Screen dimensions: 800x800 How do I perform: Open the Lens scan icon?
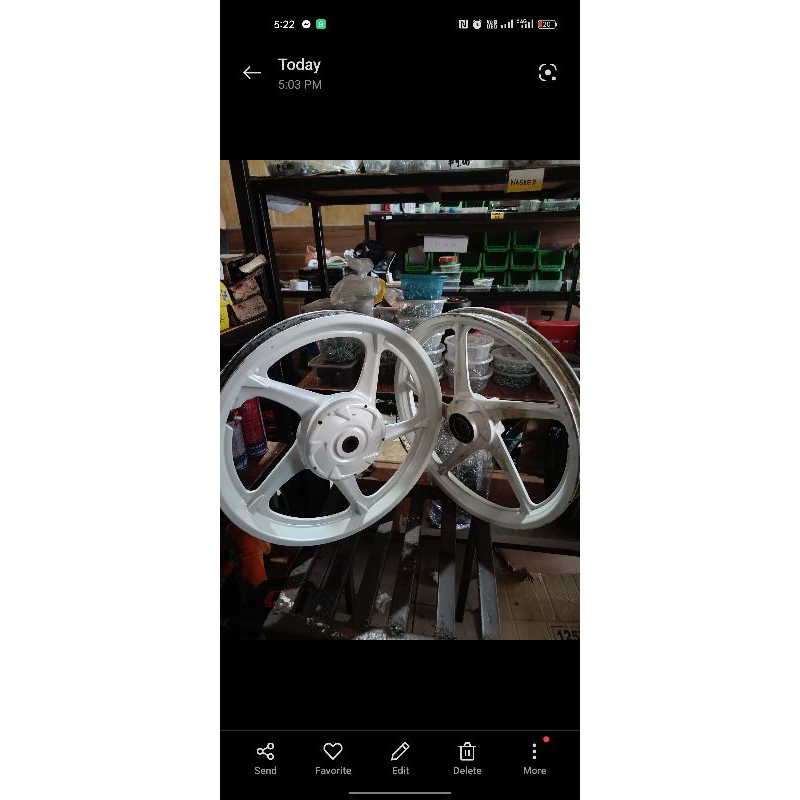547,72
